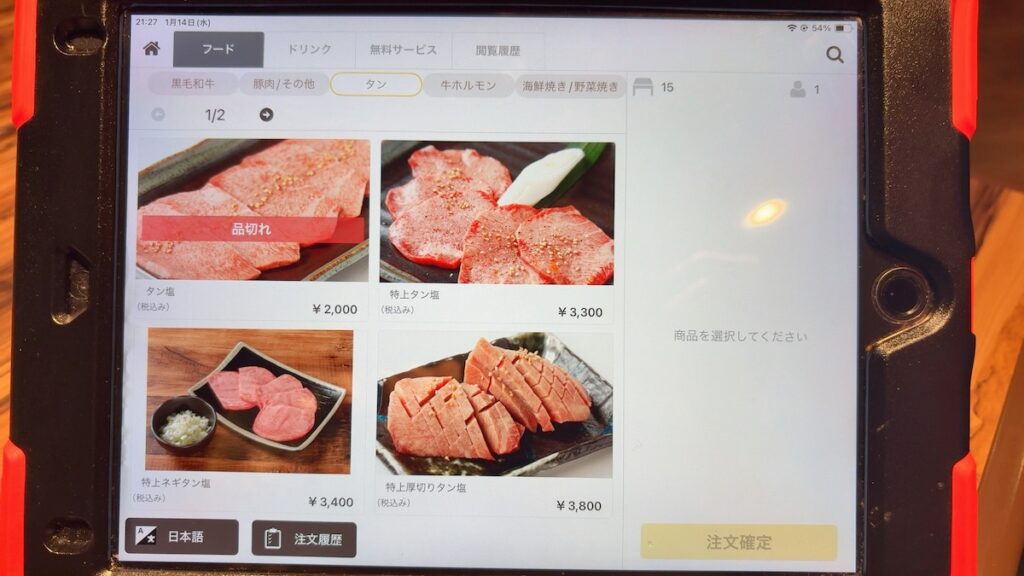Open 注文履歴 order history

coord(304,539)
